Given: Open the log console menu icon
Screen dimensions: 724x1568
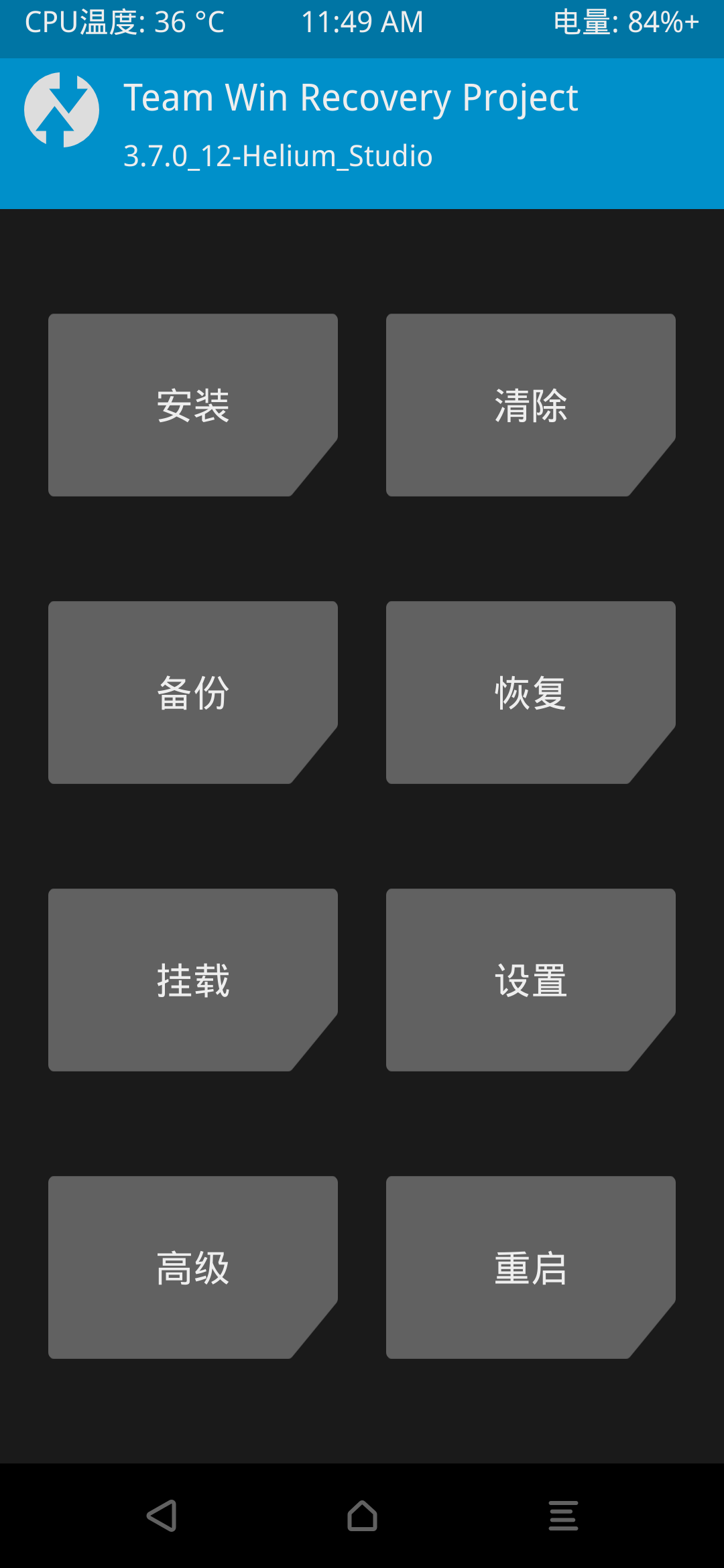Looking at the screenshot, I should pos(563,1516).
